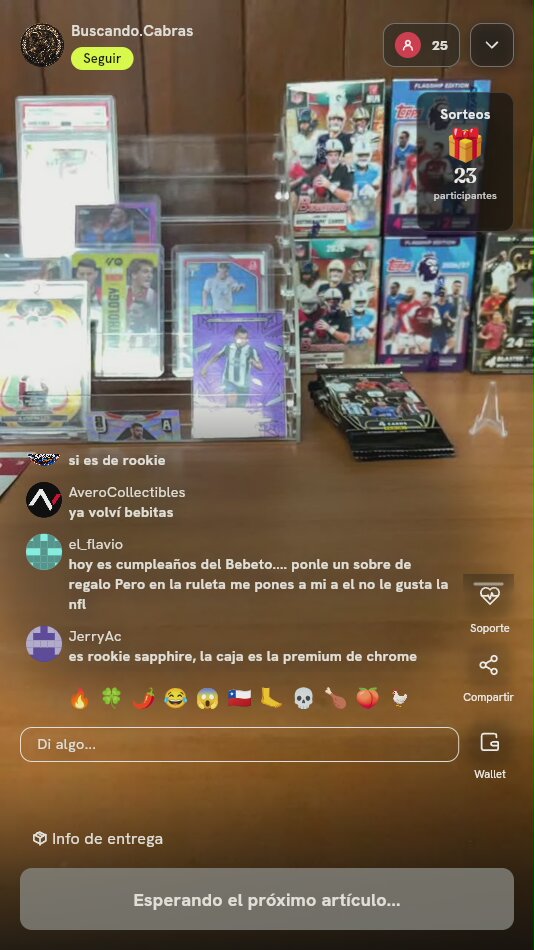The image size is (534, 950).
Task: Open the Wallet
Action: [x=489, y=754]
